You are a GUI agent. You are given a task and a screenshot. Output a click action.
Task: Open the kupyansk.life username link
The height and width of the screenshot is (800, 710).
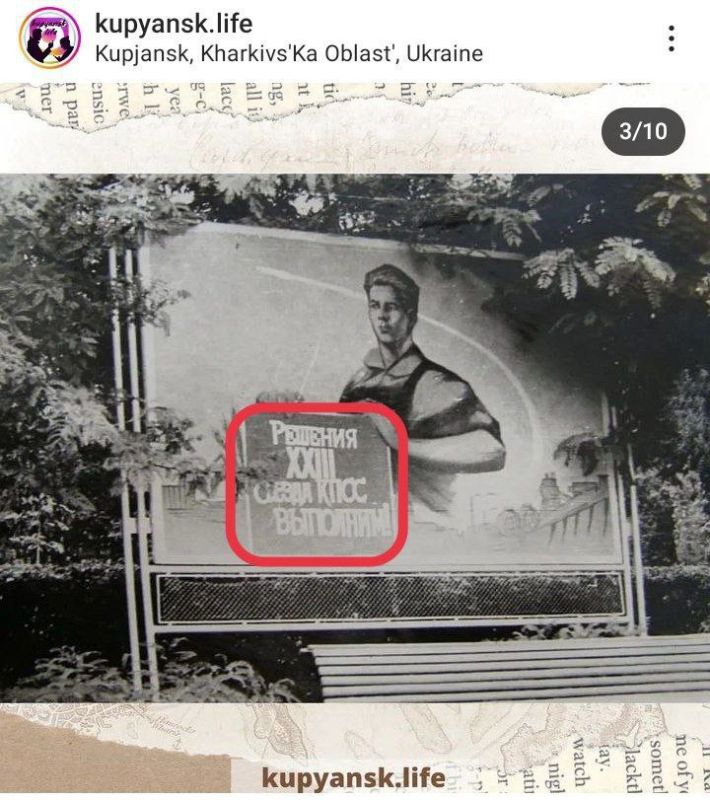(x=173, y=23)
